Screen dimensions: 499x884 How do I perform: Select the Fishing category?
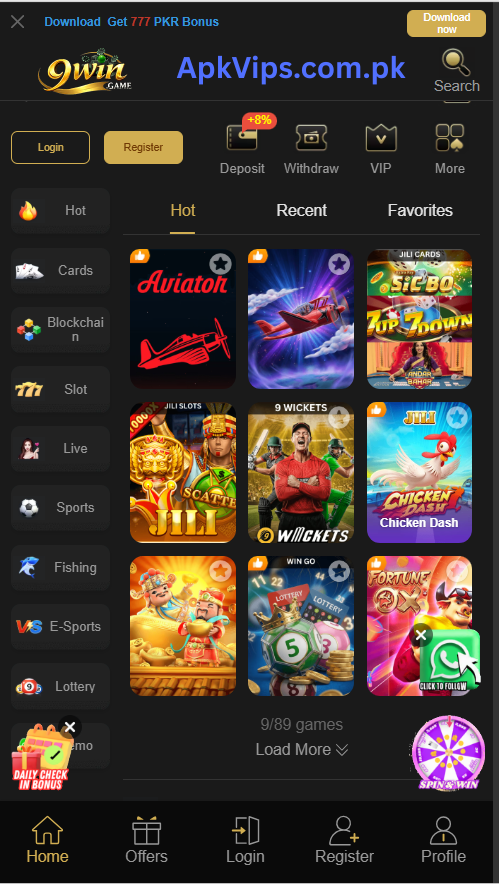pos(60,568)
